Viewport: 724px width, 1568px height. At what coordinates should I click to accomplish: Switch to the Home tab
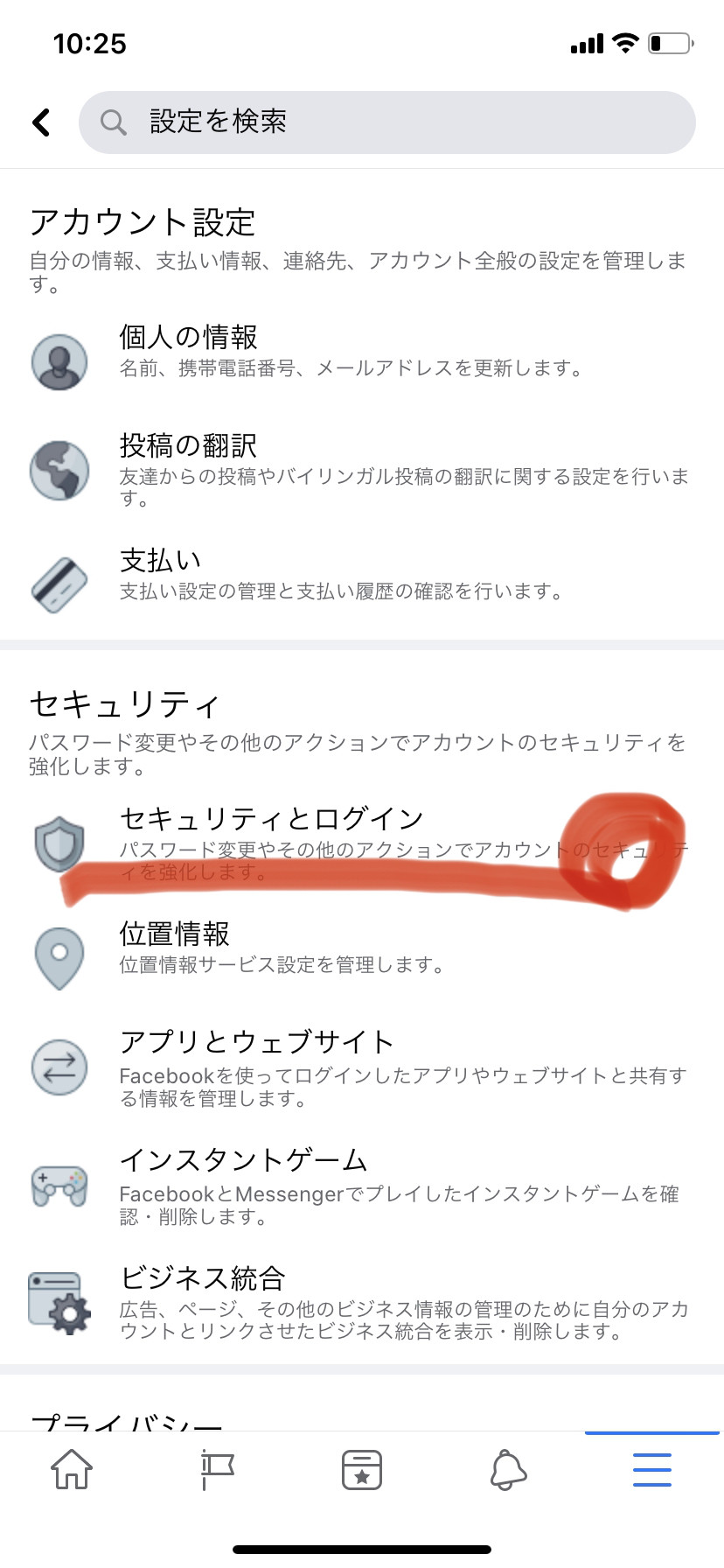click(x=72, y=1469)
